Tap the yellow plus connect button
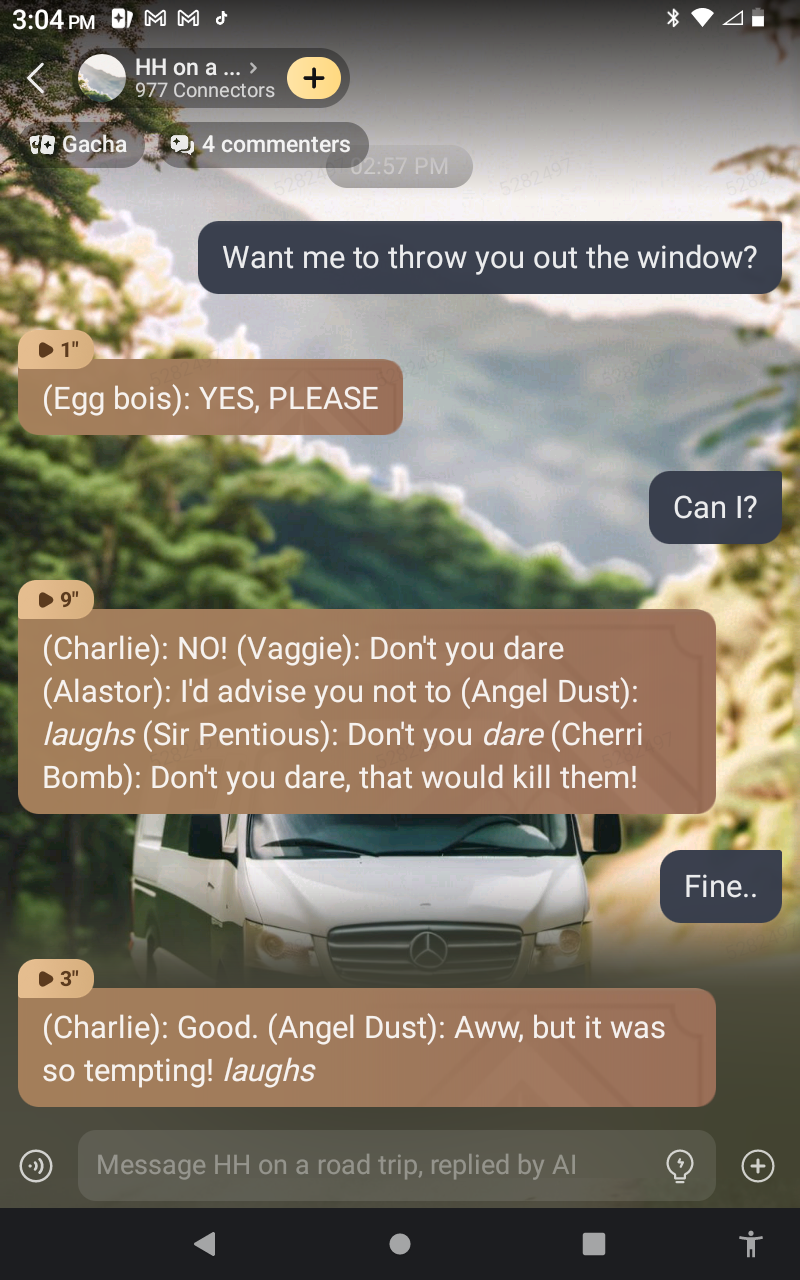Screen dimensions: 800x1280 pos(314,78)
